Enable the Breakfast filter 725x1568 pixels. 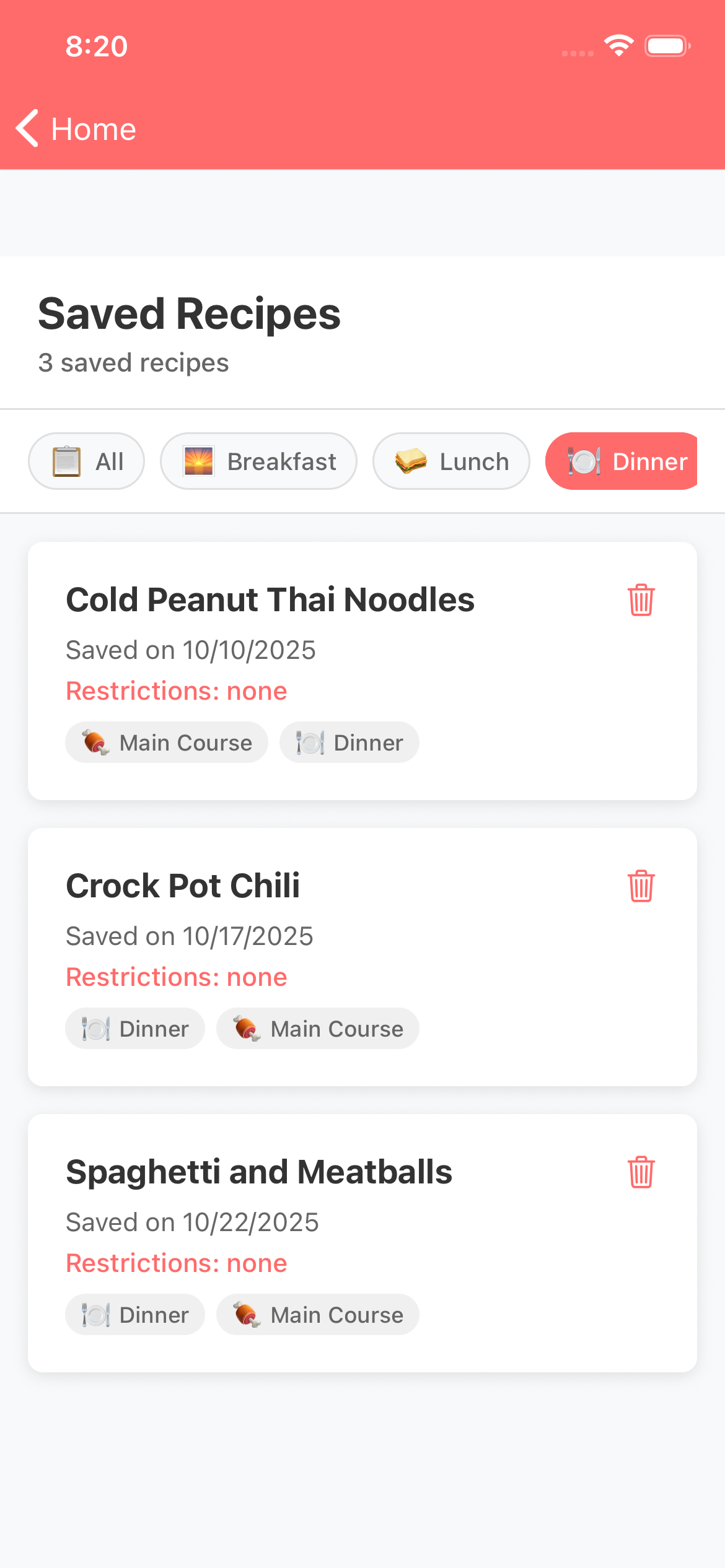[258, 461]
